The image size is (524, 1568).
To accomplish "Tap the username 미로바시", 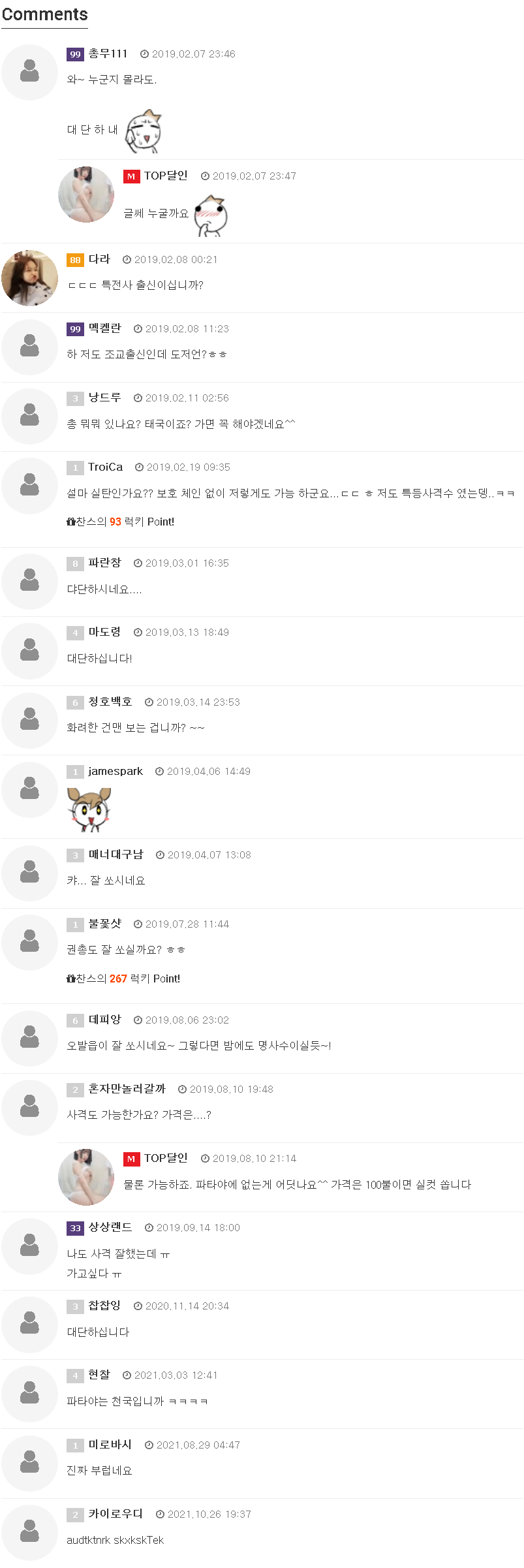I will [x=110, y=1445].
